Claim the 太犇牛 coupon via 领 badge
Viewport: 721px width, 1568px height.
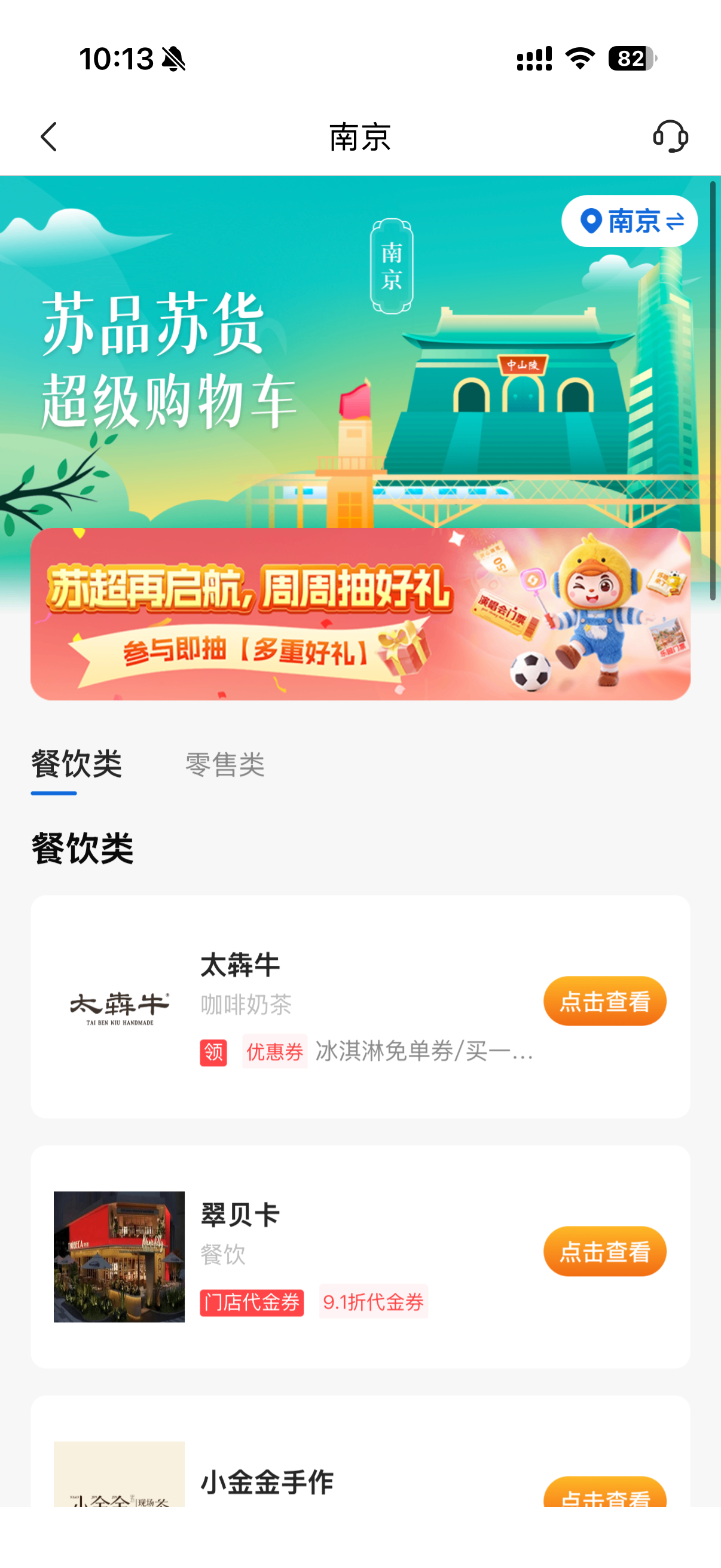[x=213, y=1053]
